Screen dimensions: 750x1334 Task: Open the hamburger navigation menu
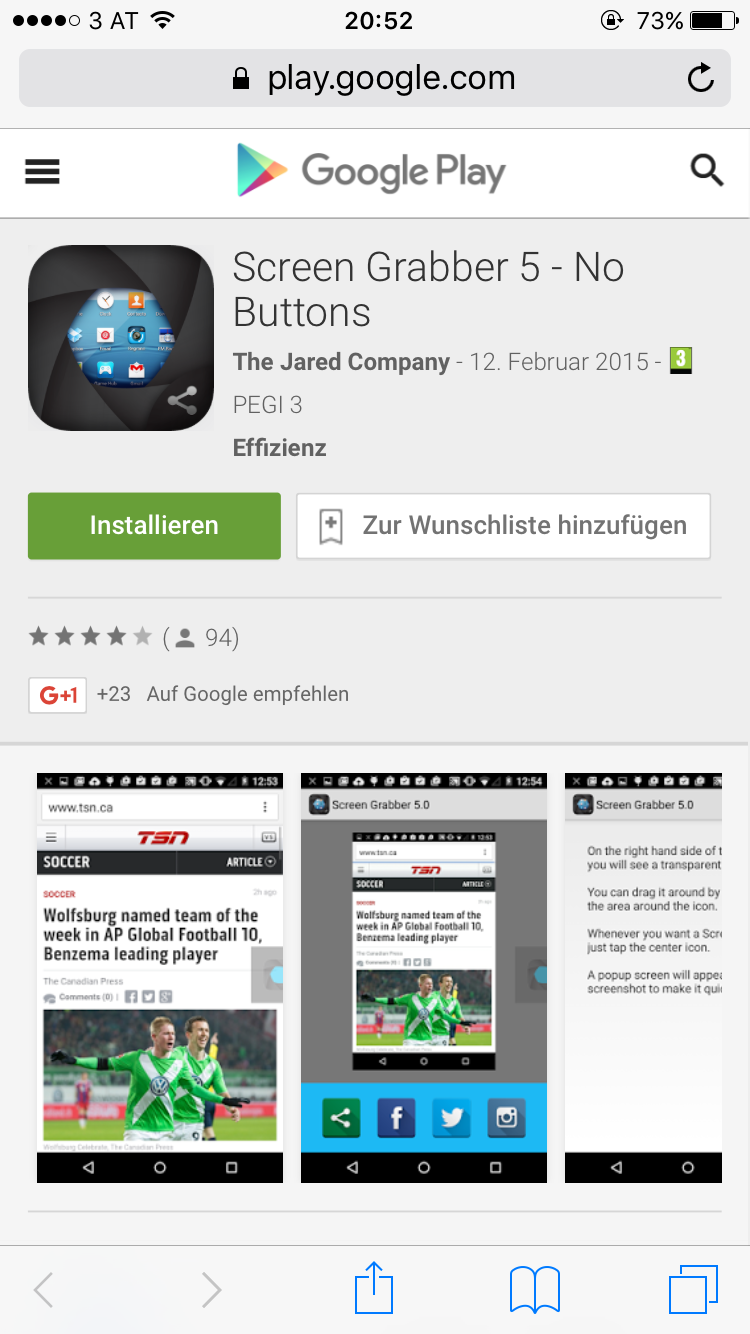[43, 172]
